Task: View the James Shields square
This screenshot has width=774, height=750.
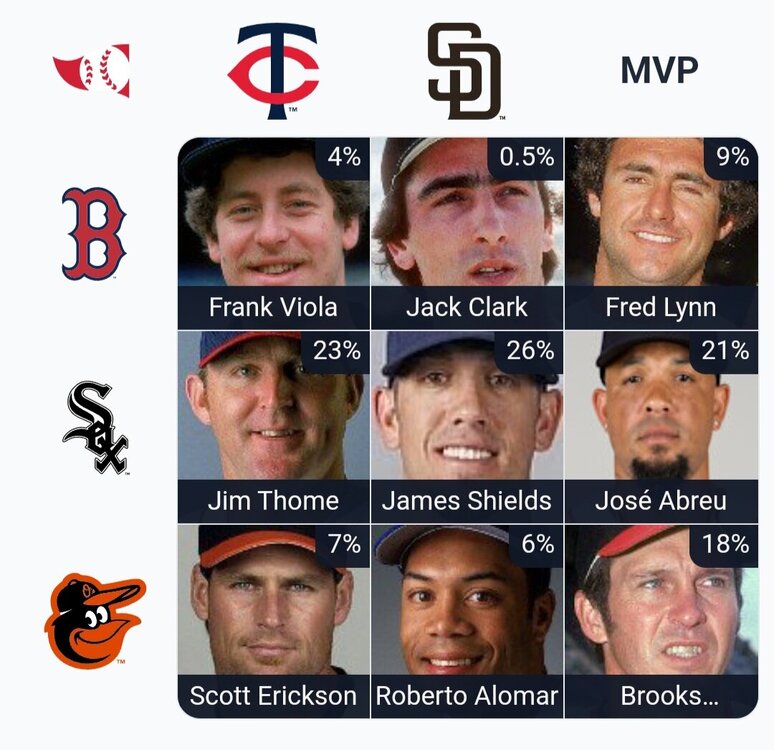Action: tap(467, 427)
